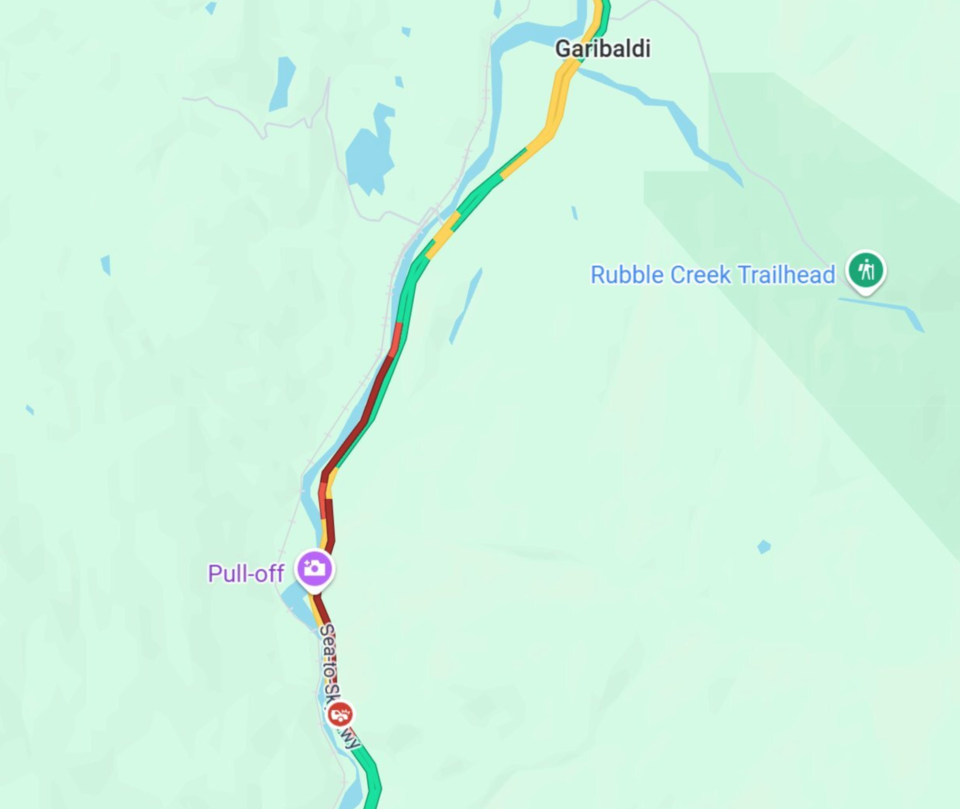Select the purple Pull-off camera marker
960x809 pixels.
(315, 569)
